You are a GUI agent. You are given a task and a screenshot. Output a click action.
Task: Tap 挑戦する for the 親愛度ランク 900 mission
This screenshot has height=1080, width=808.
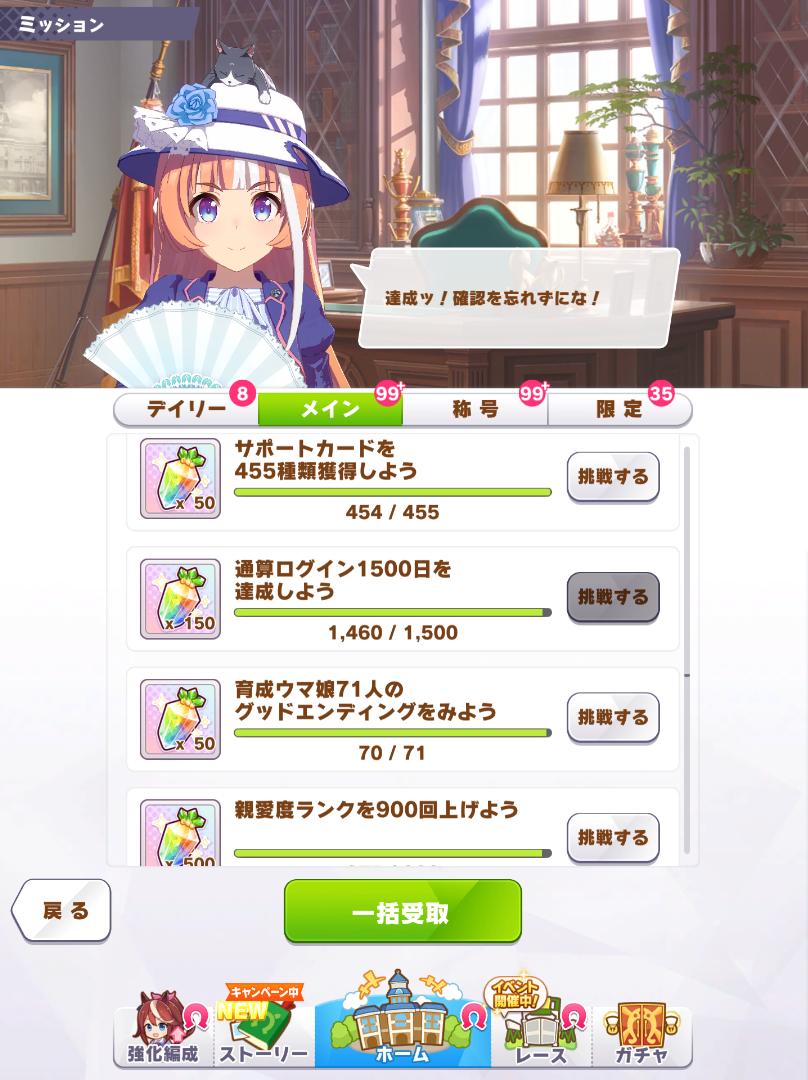tap(613, 837)
